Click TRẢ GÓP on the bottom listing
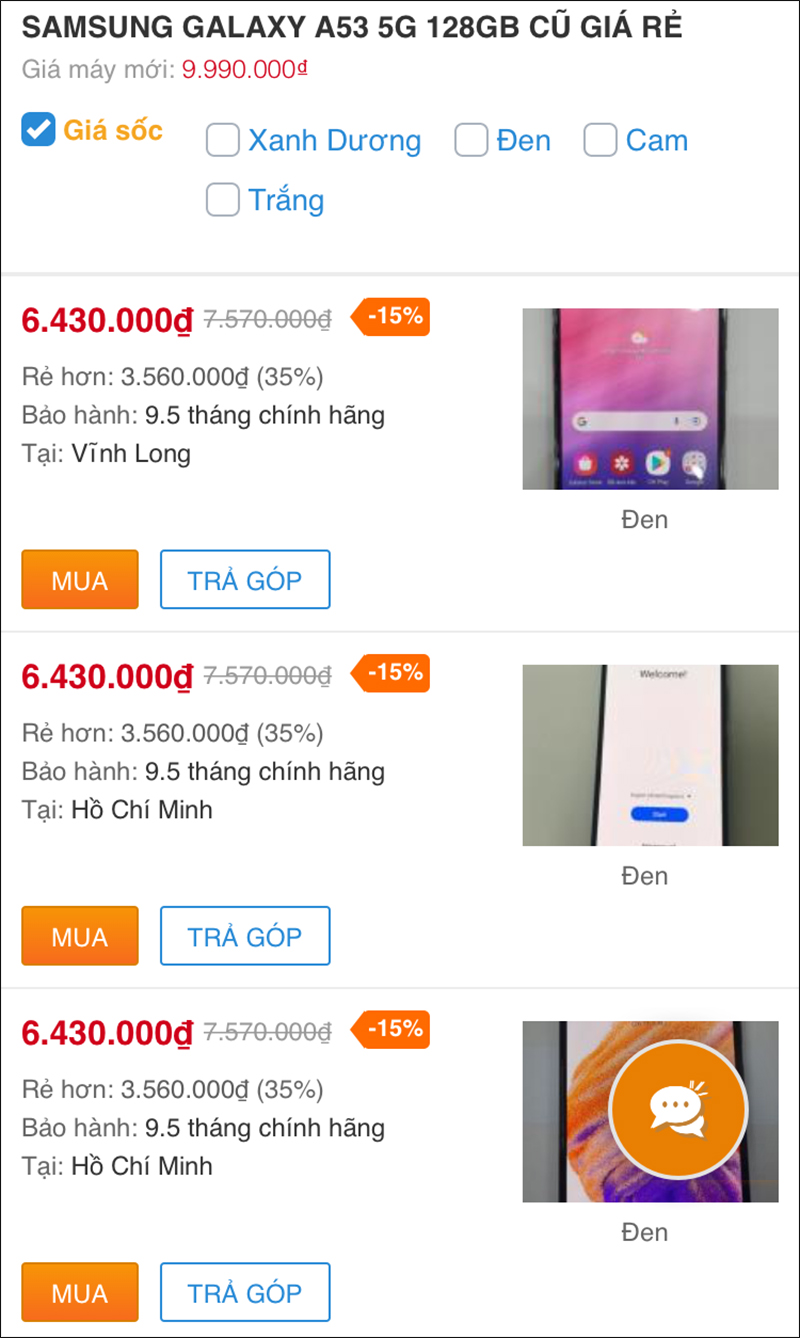The width and height of the screenshot is (800, 1338). pyautogui.click(x=244, y=1292)
